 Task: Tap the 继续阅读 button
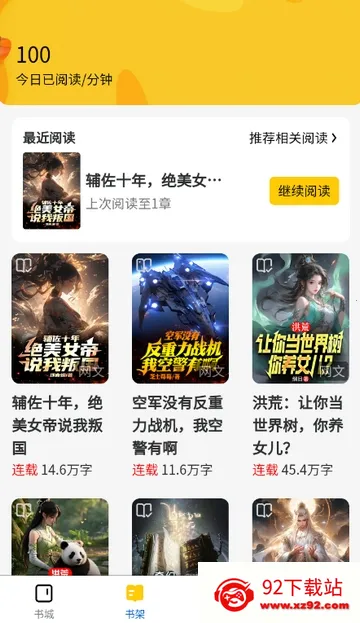point(304,191)
